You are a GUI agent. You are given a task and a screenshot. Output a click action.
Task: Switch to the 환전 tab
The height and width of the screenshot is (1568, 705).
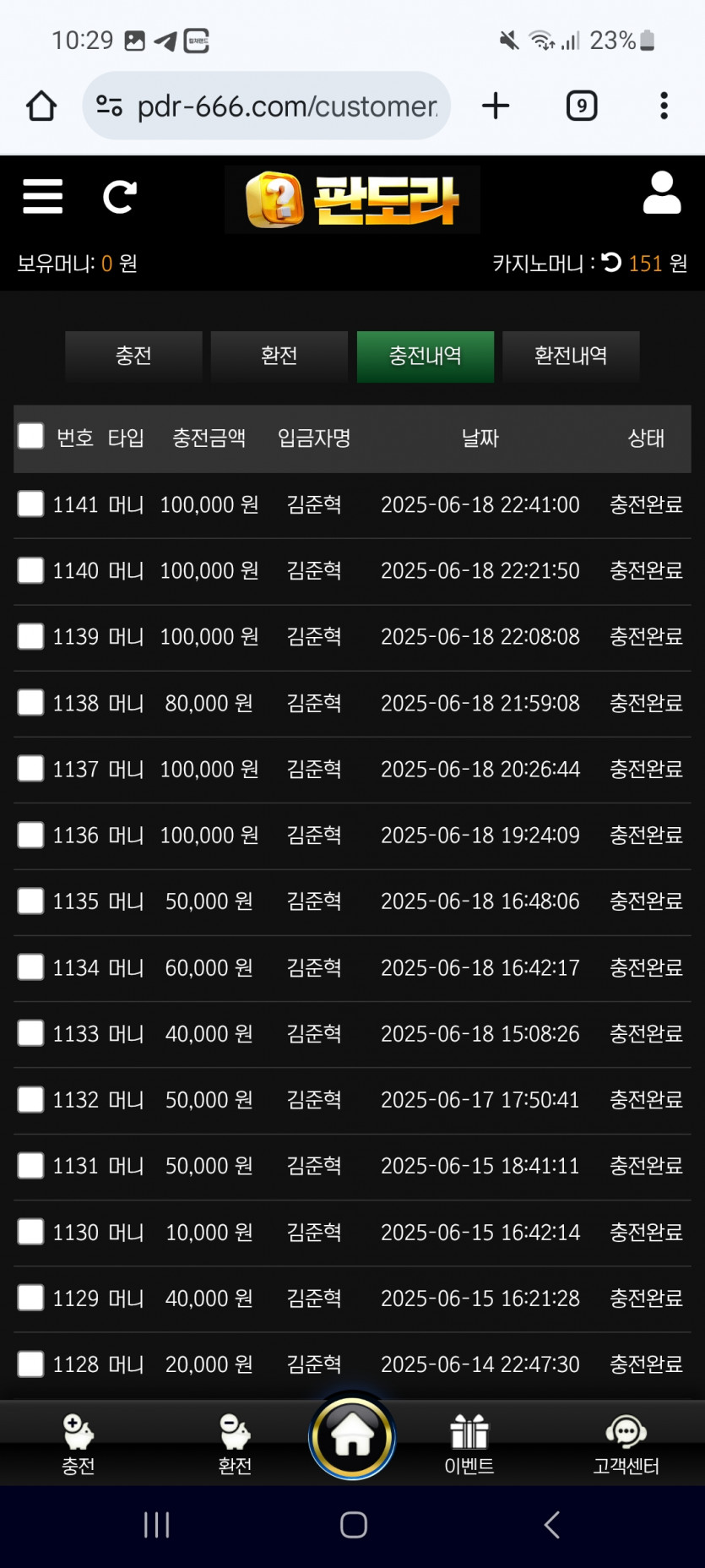click(279, 356)
